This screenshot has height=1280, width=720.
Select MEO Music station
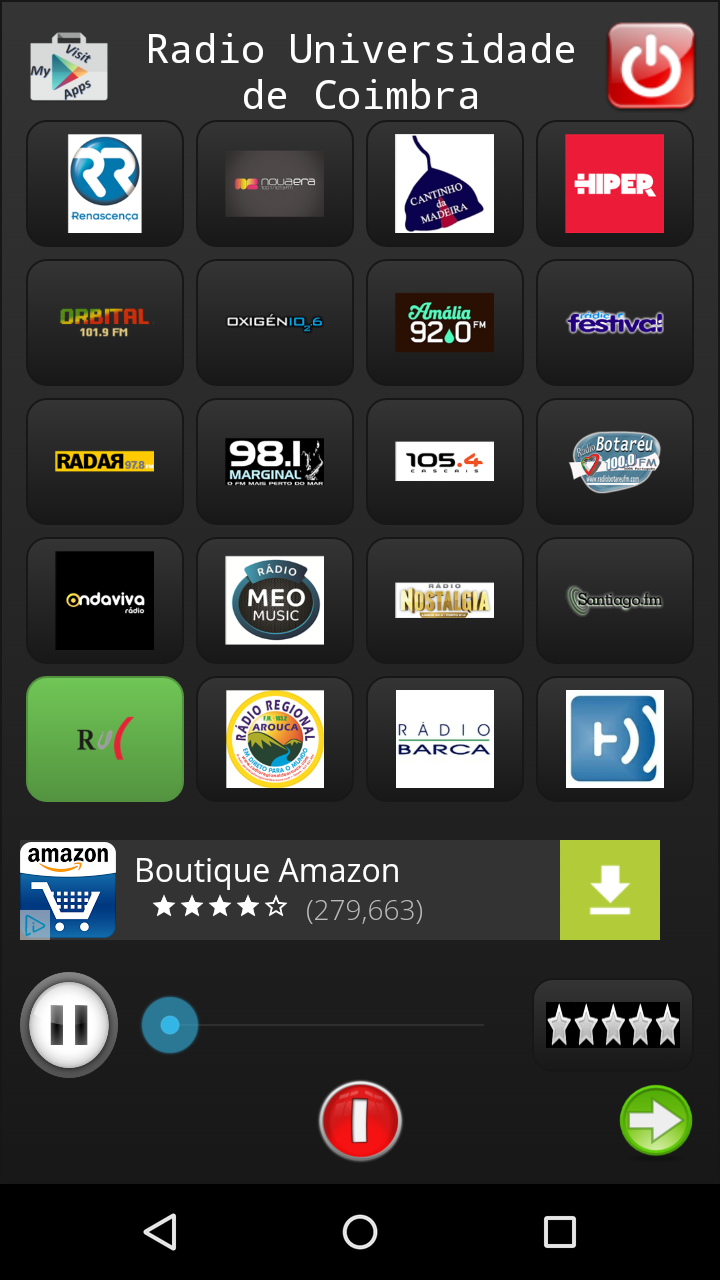pyautogui.click(x=274, y=600)
